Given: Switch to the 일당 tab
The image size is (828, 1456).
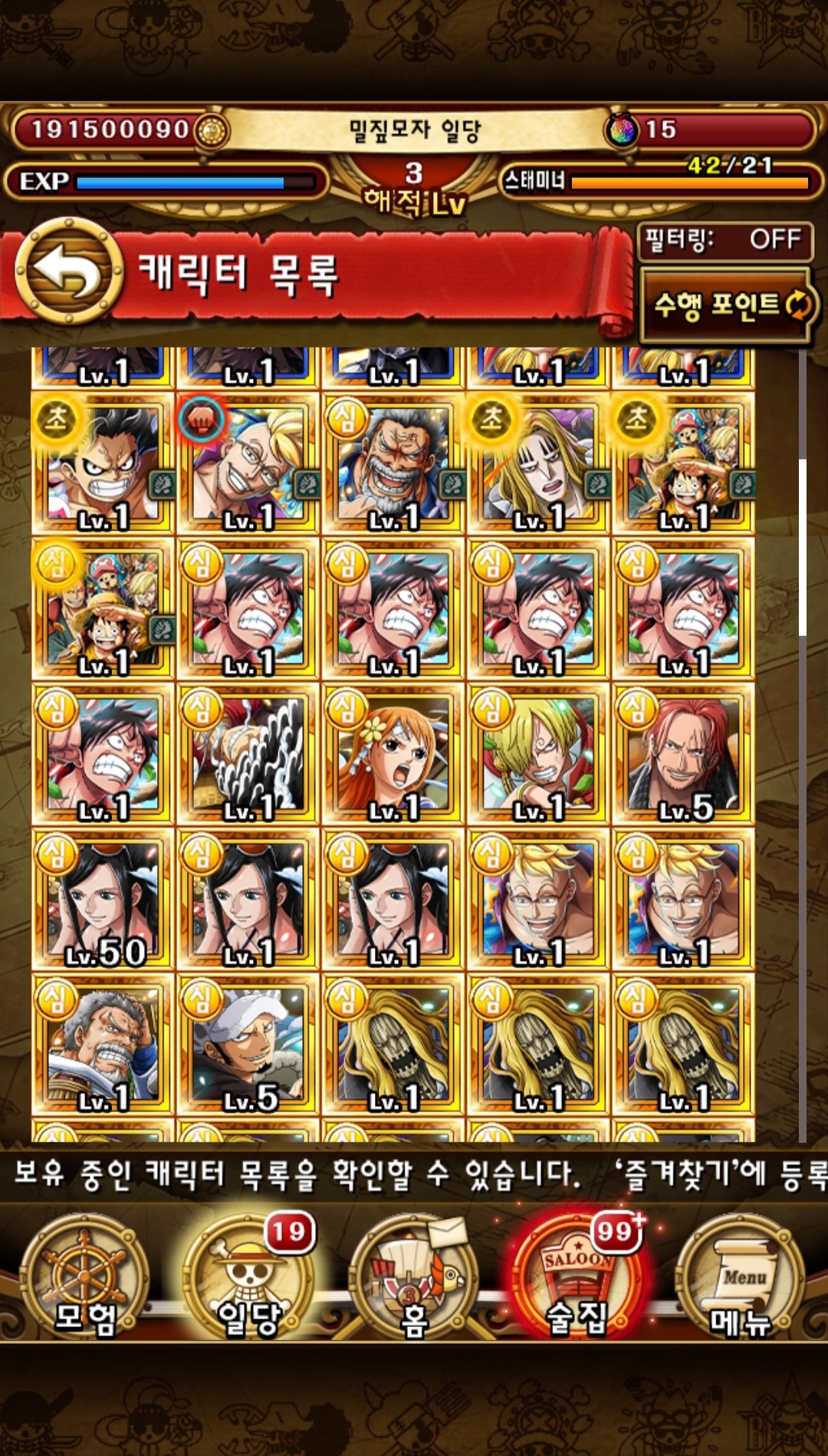Looking at the screenshot, I should click(248, 1277).
